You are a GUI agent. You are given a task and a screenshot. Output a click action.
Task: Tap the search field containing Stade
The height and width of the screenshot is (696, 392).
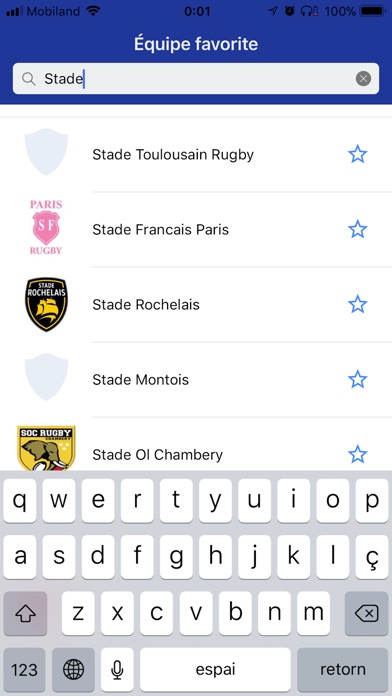click(x=196, y=79)
